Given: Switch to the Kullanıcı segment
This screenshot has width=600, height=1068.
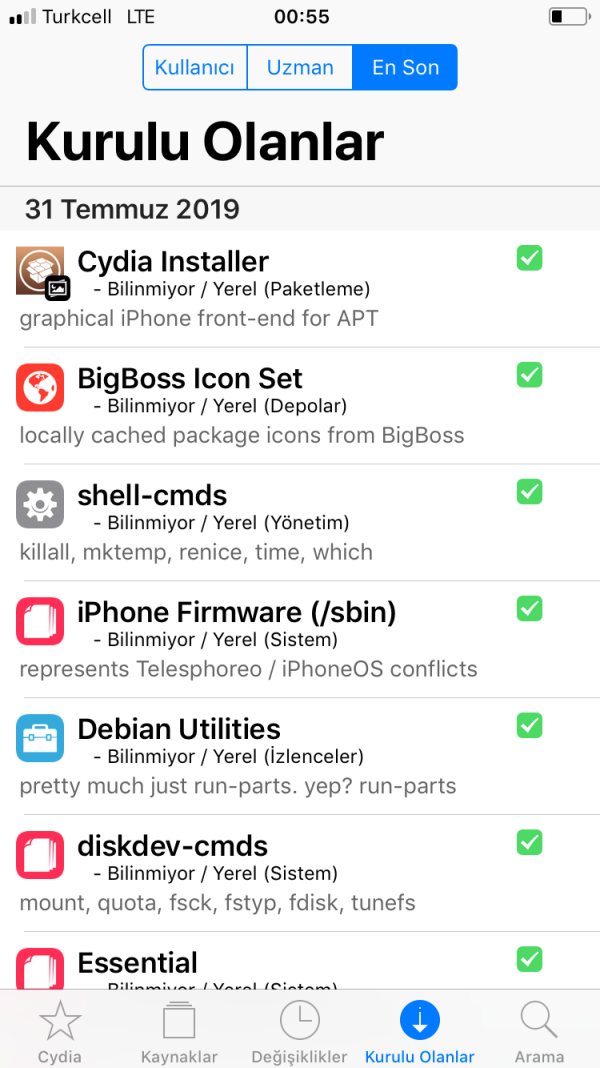Looking at the screenshot, I should (195, 68).
